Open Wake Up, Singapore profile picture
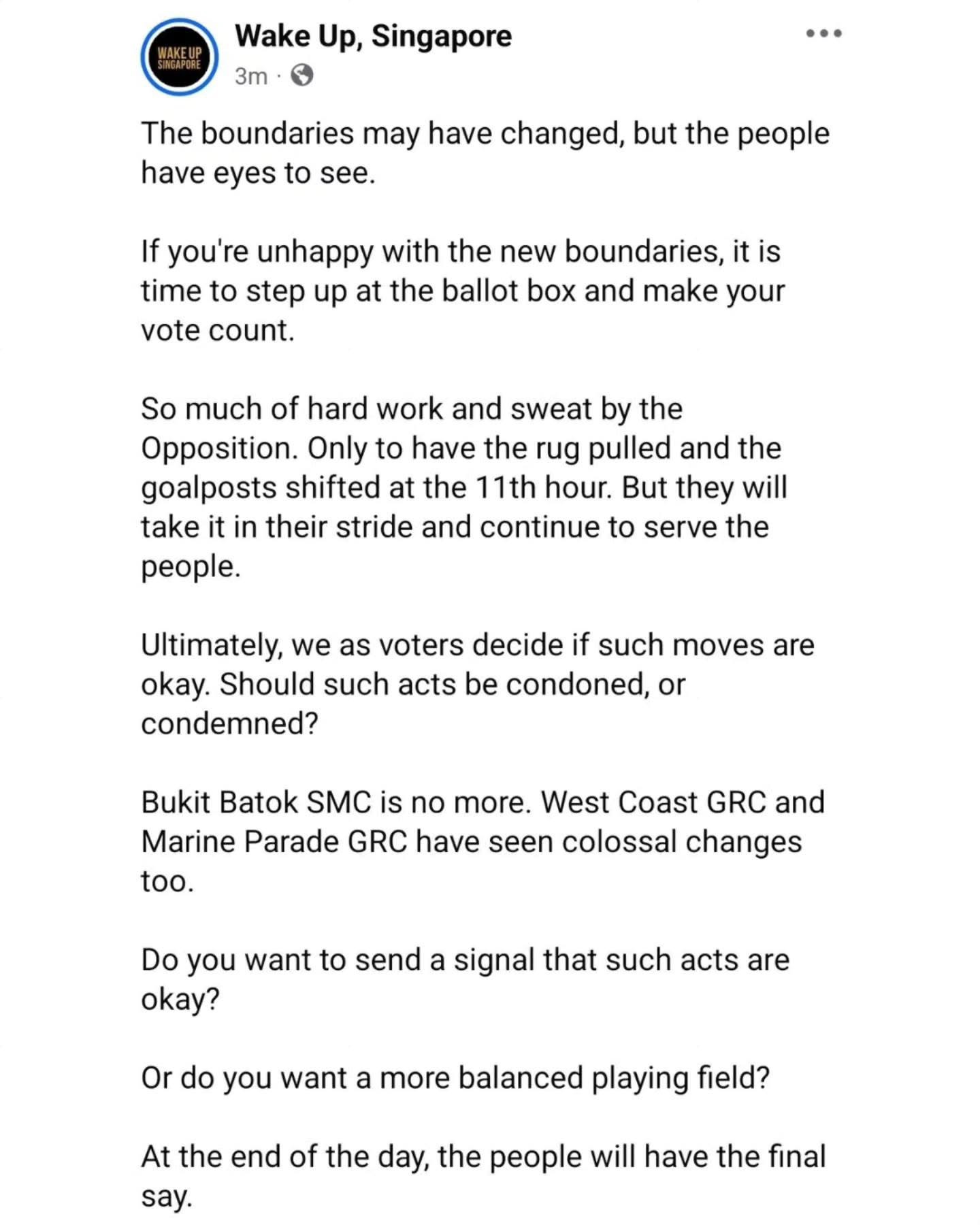The height and width of the screenshot is (1225, 980). tap(180, 56)
